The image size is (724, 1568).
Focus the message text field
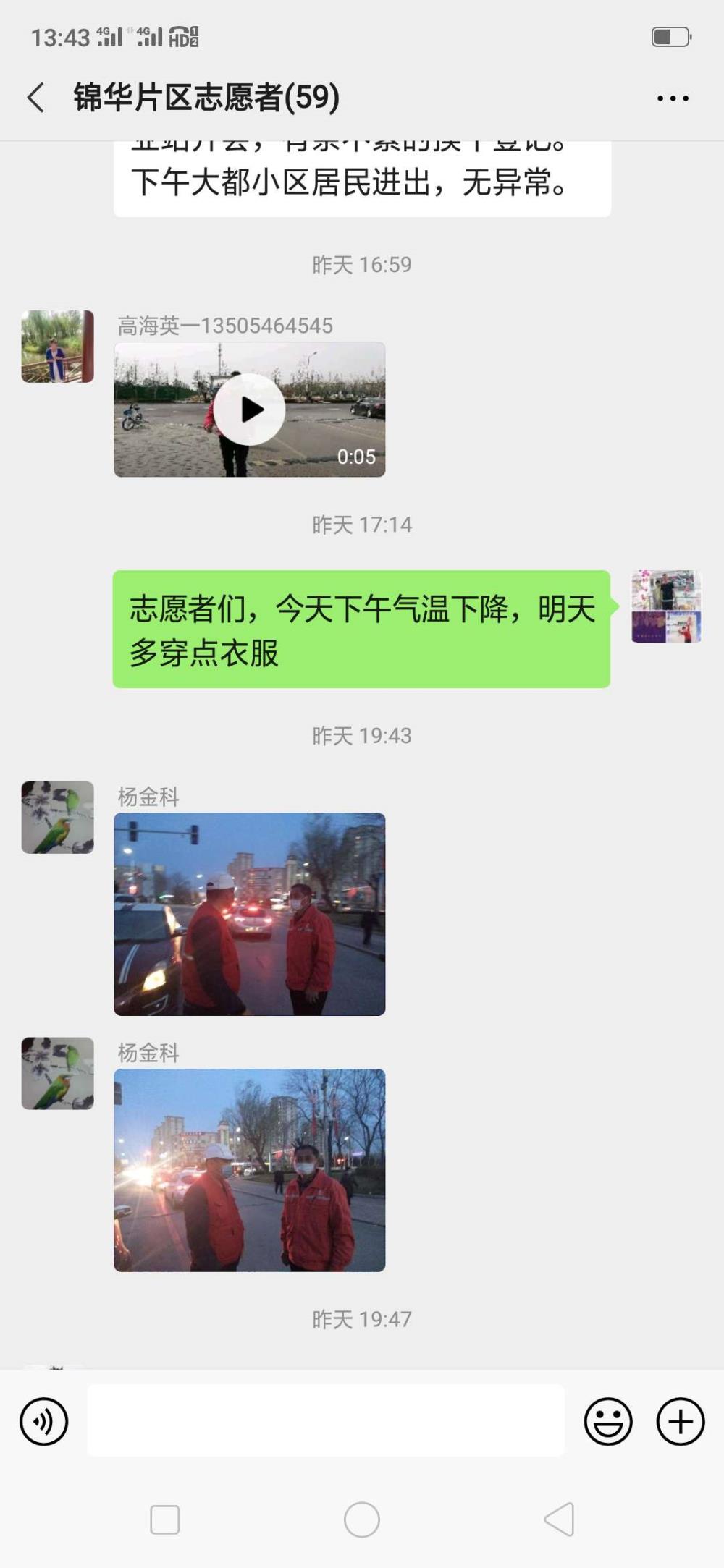point(326,1420)
